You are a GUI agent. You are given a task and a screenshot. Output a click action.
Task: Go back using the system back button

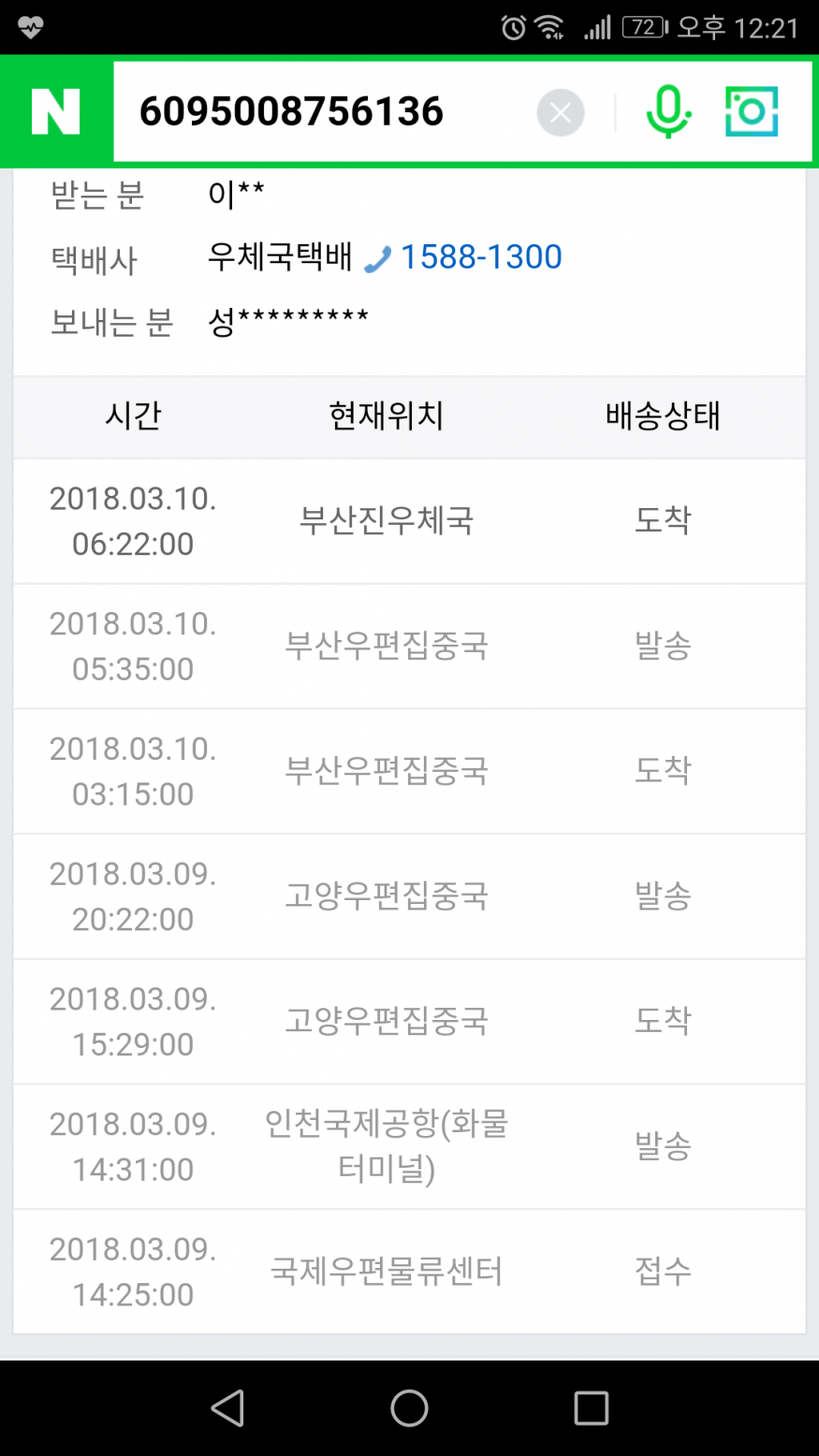pos(227,1407)
